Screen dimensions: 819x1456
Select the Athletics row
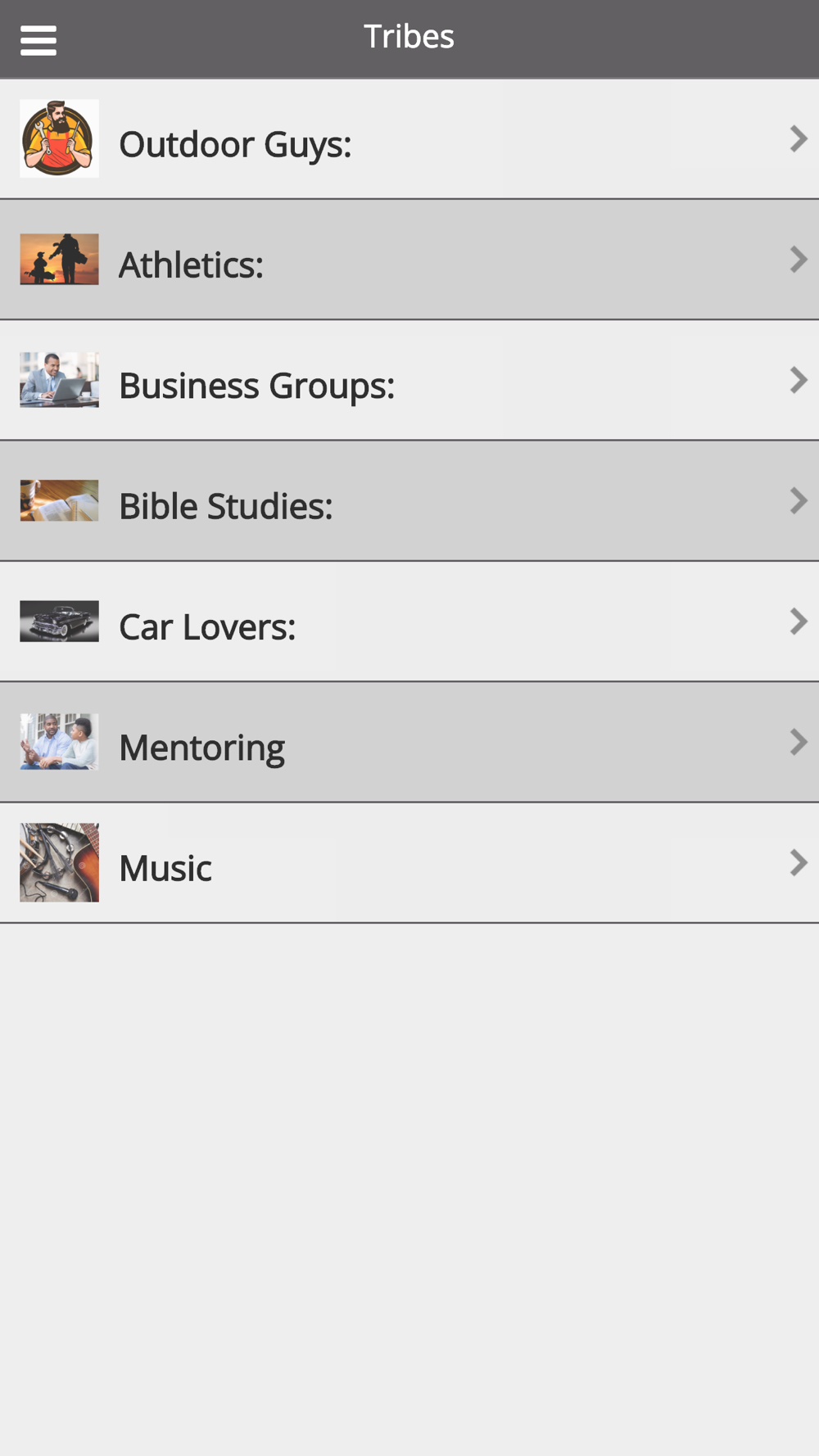point(409,260)
